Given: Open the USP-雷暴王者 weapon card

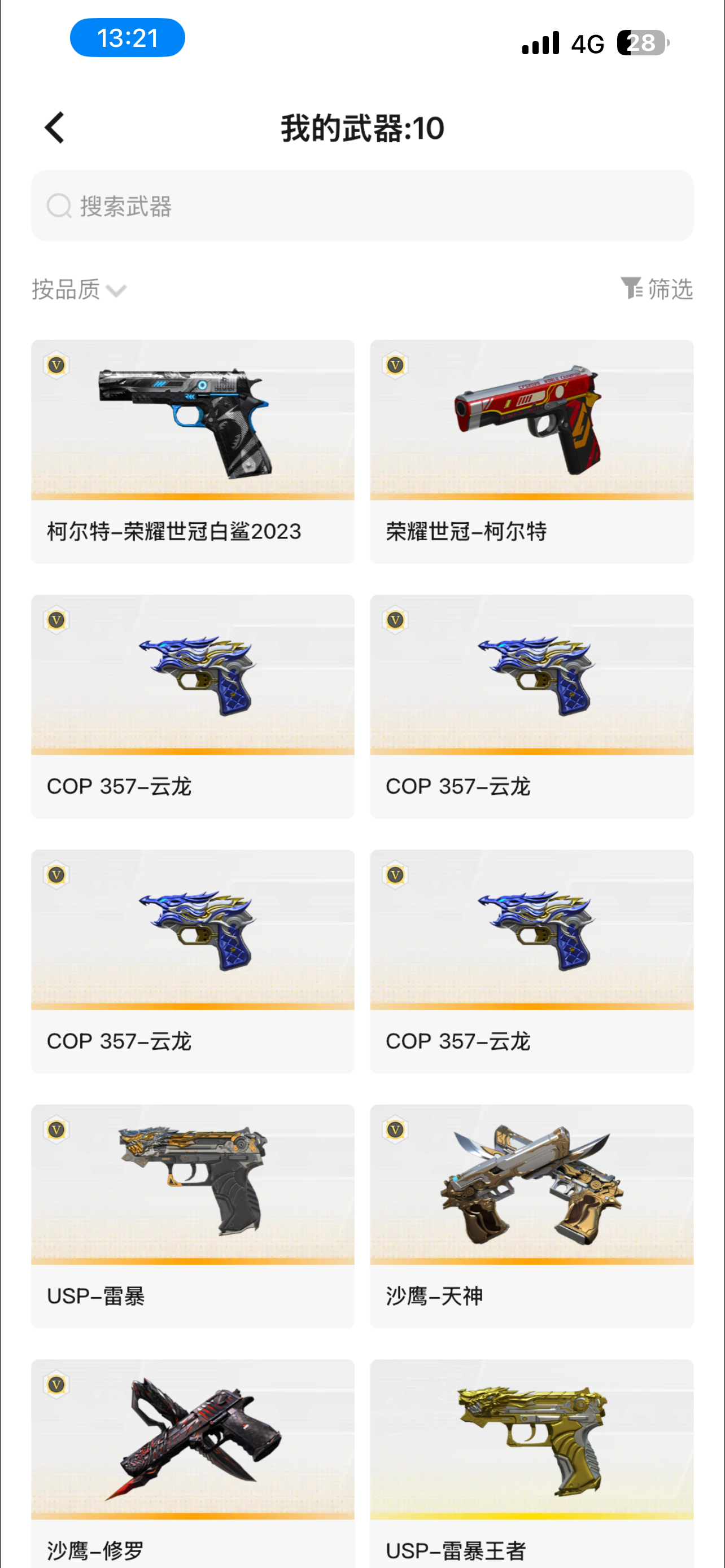Looking at the screenshot, I should pos(531,1461).
